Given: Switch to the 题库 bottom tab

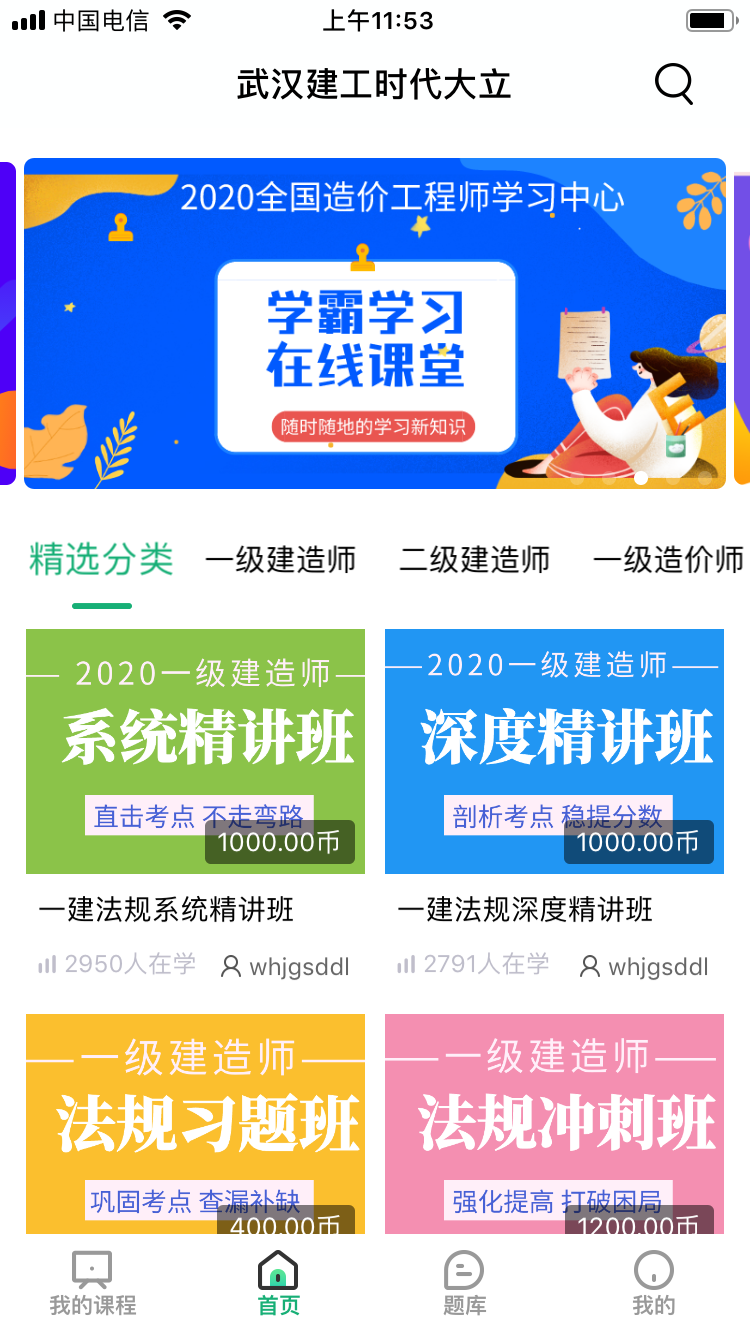Looking at the screenshot, I should pos(465,1284).
